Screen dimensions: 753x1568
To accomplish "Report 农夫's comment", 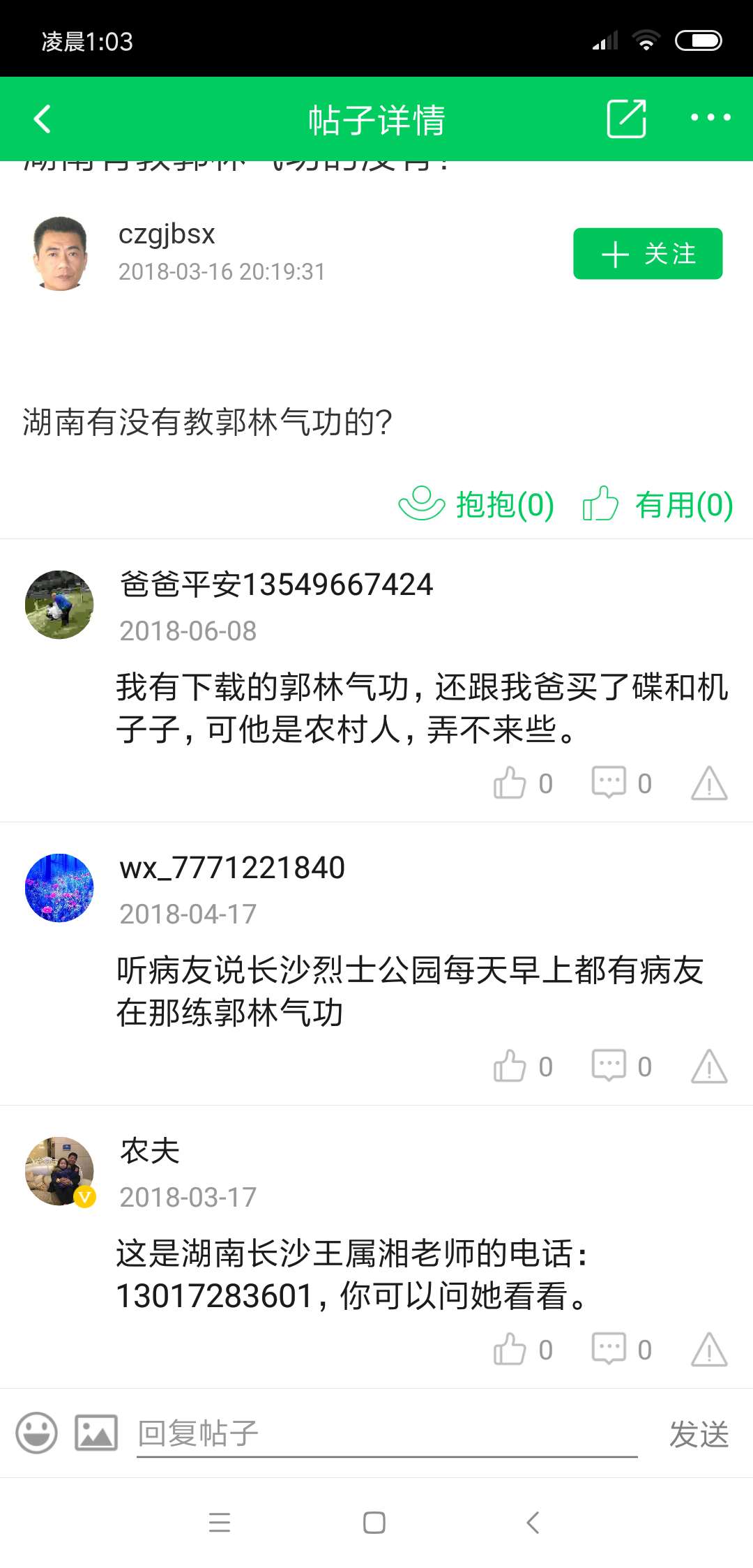I will pyautogui.click(x=709, y=1349).
